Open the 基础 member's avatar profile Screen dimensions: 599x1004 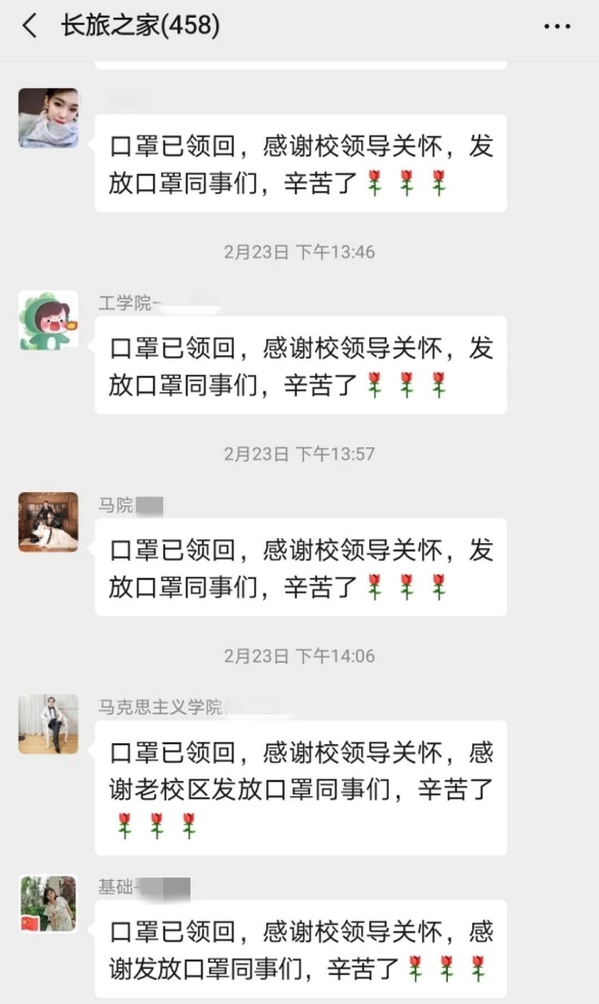49,903
